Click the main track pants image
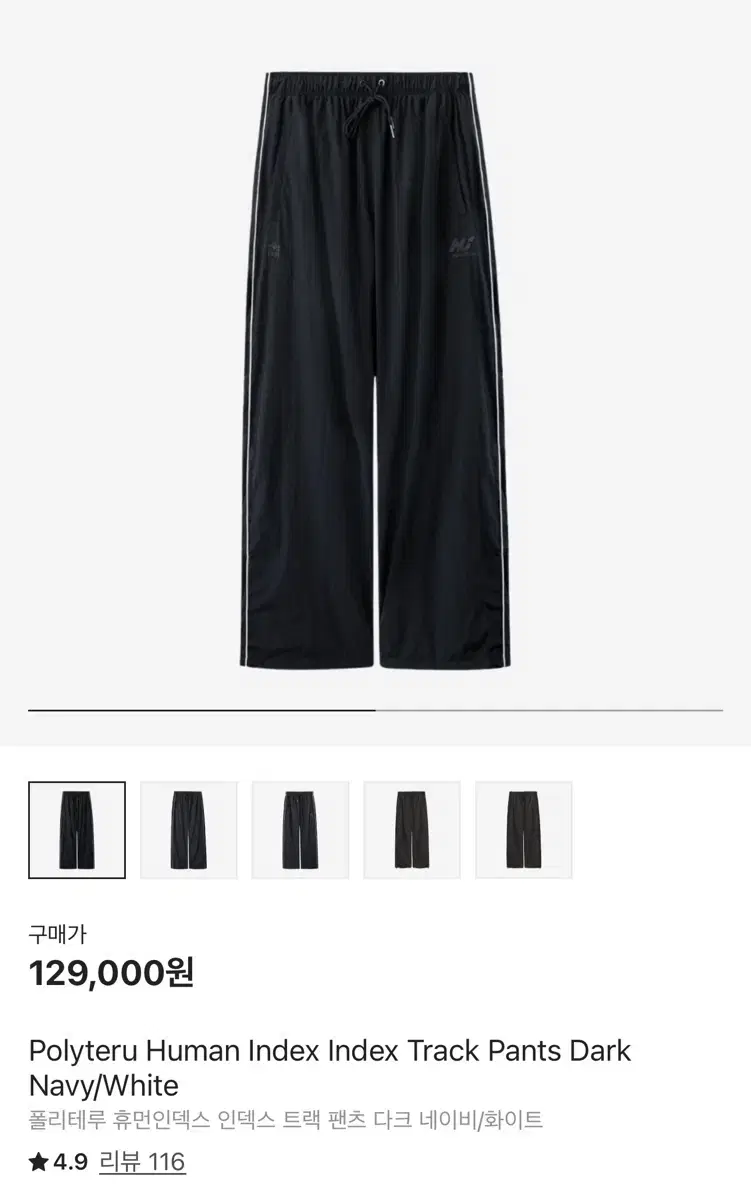The height and width of the screenshot is (1200, 751). (375, 370)
